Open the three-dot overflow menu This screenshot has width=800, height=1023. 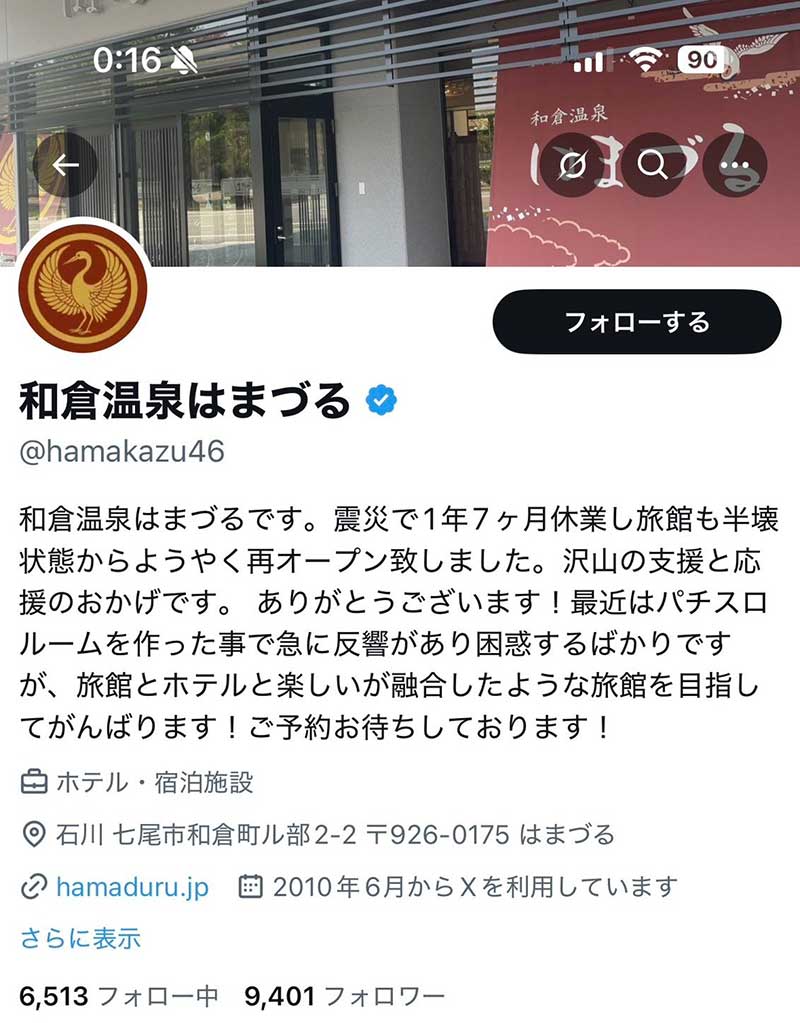point(734,165)
